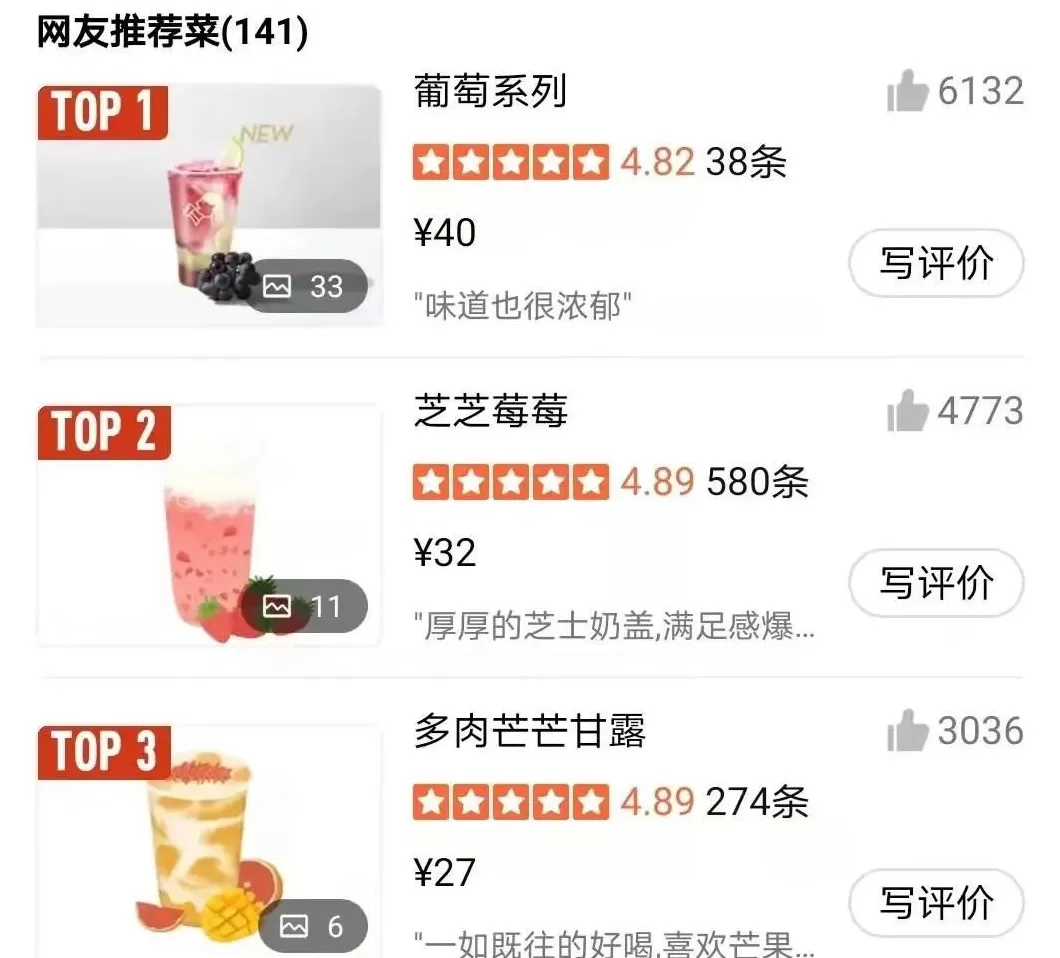
Task: View the 芝芝莓莓 drink photos
Action: pos(210,525)
